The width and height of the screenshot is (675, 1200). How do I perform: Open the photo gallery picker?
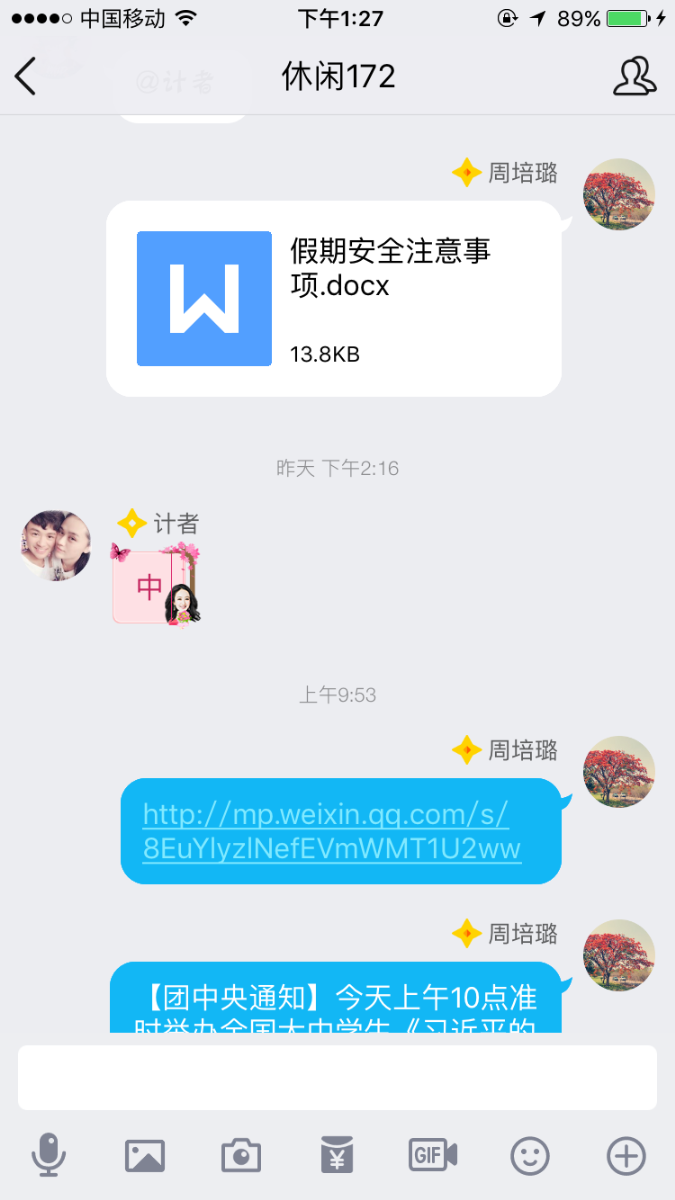tap(145, 1157)
